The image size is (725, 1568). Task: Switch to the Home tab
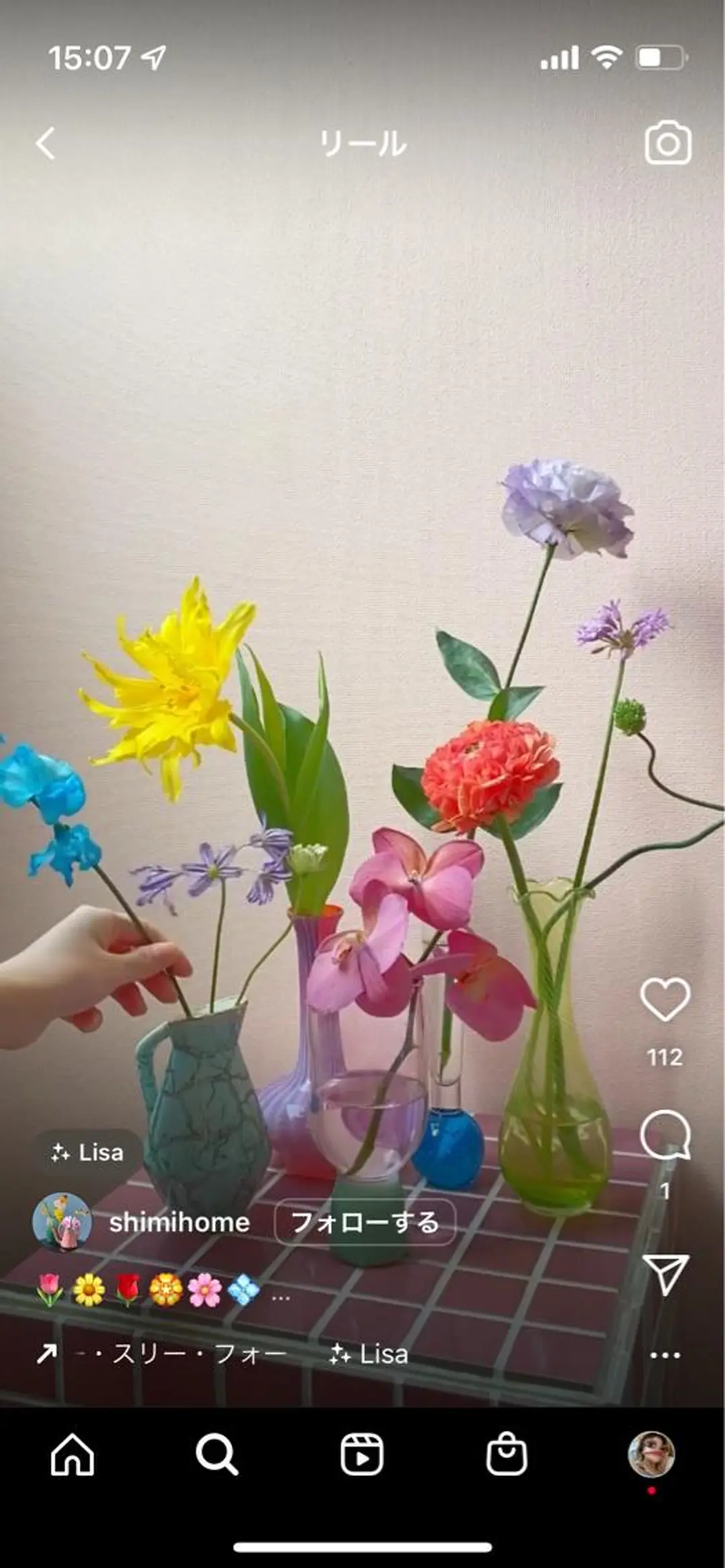(72, 1455)
